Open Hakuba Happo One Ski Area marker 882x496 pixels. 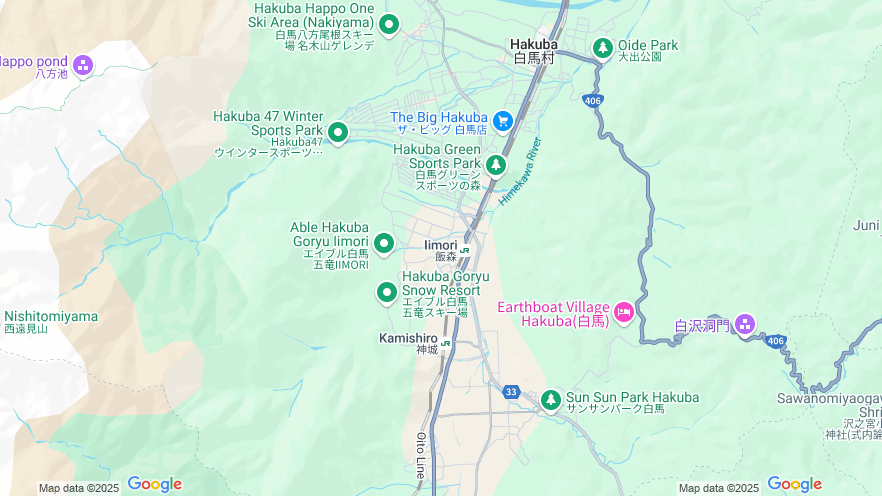389,23
